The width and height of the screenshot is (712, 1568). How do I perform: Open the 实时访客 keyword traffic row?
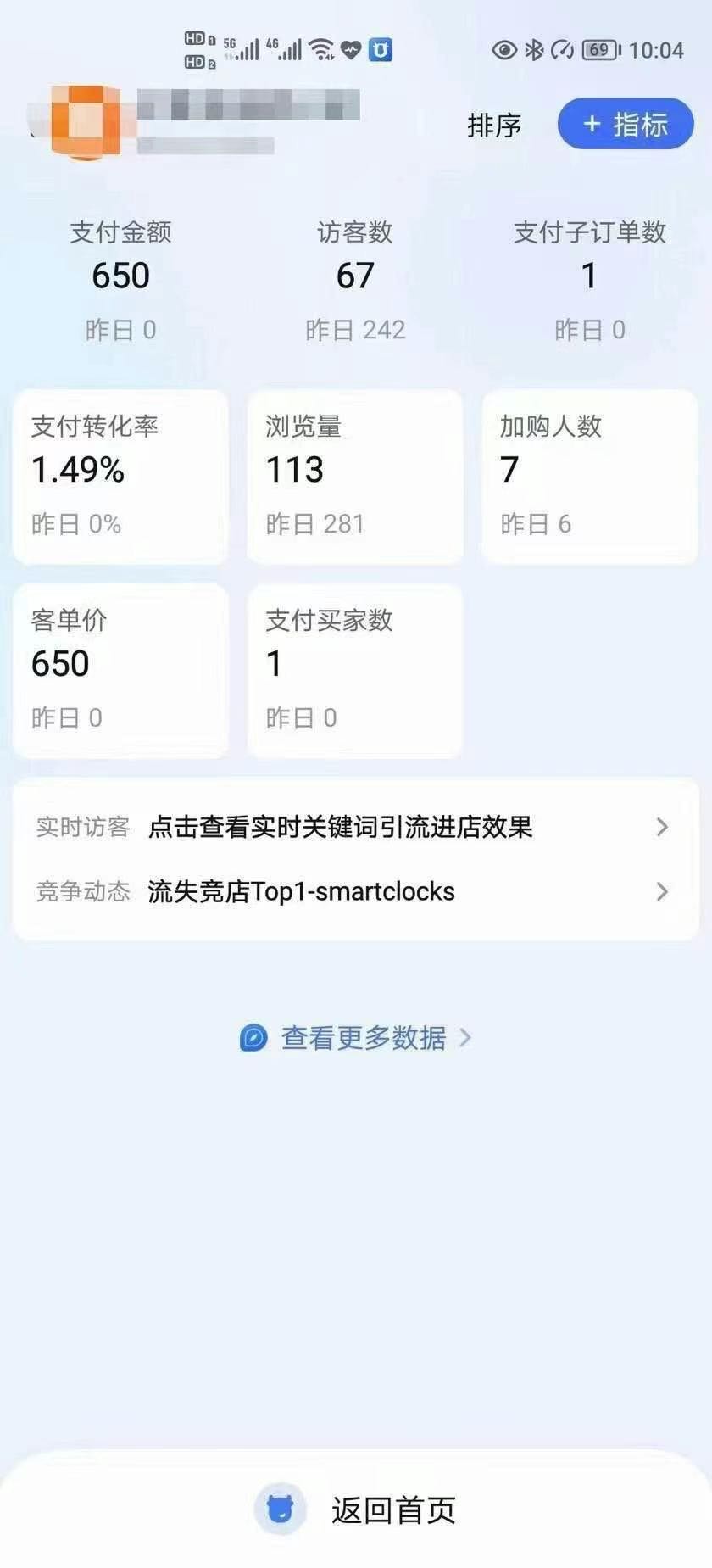point(354,827)
